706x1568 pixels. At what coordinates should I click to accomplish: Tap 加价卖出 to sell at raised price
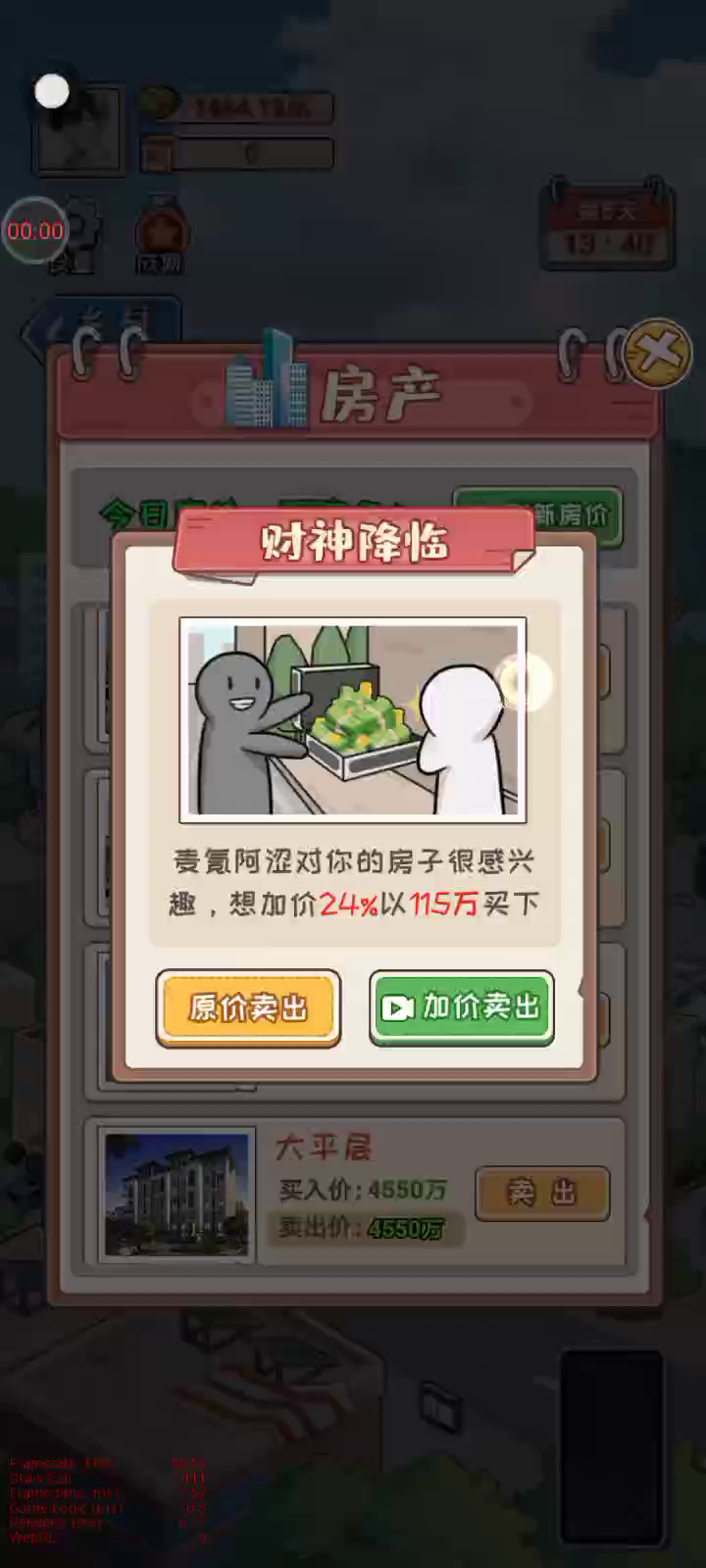click(462, 1007)
